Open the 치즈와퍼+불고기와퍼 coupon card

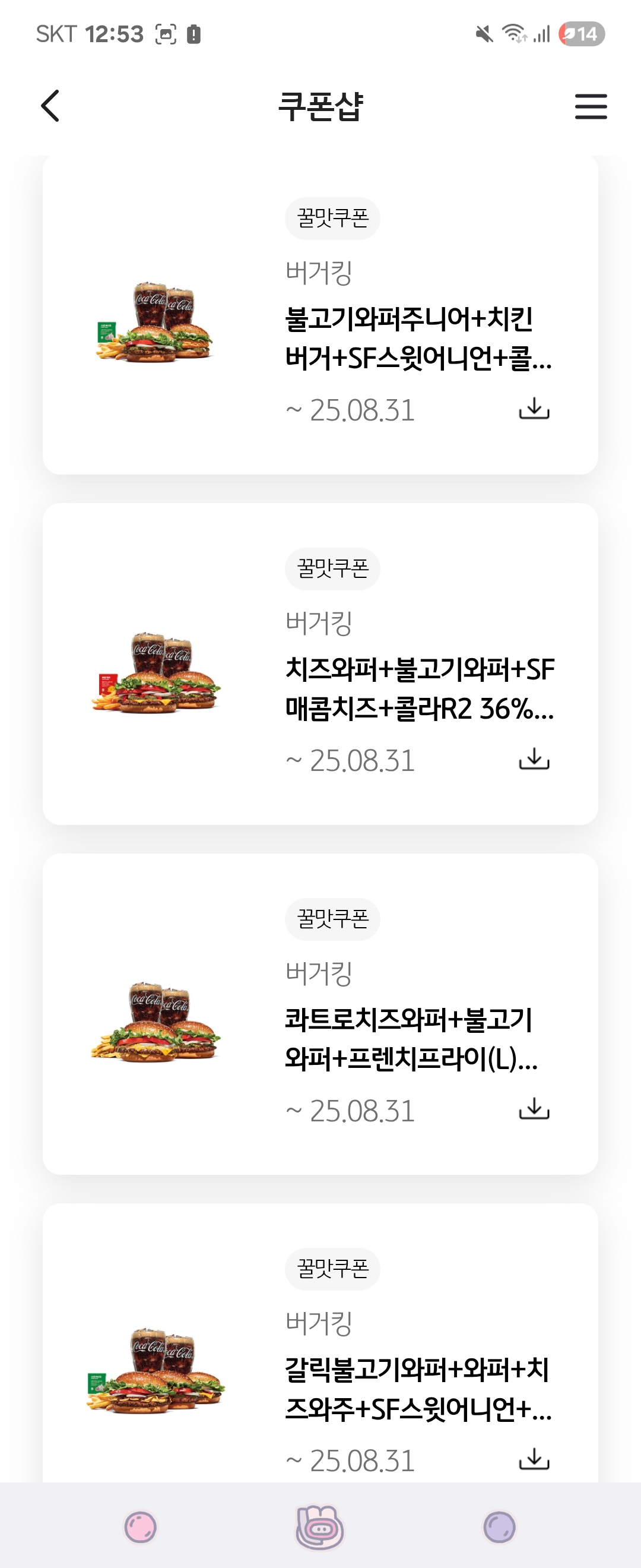(420, 688)
